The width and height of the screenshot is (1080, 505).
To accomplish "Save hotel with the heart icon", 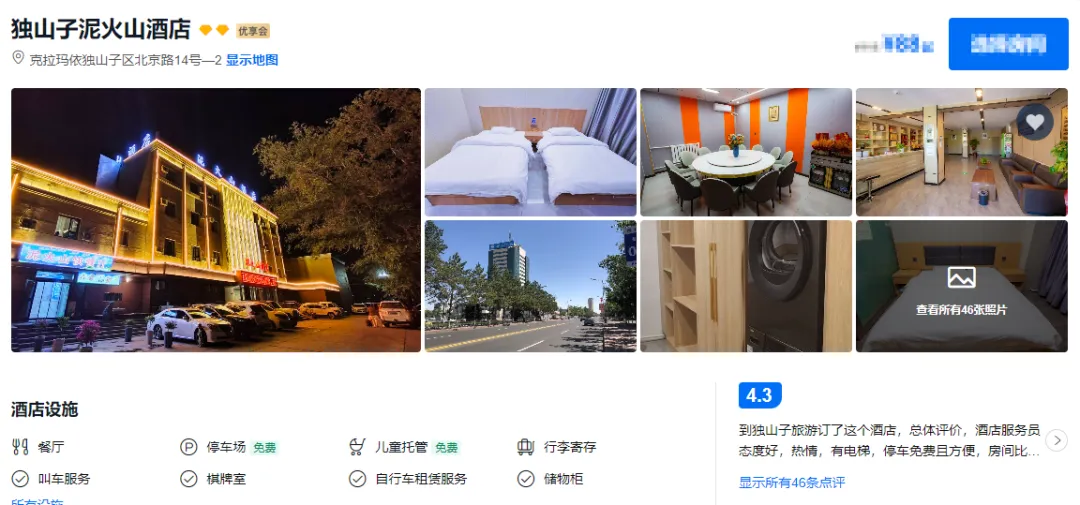I will pyautogui.click(x=1035, y=122).
